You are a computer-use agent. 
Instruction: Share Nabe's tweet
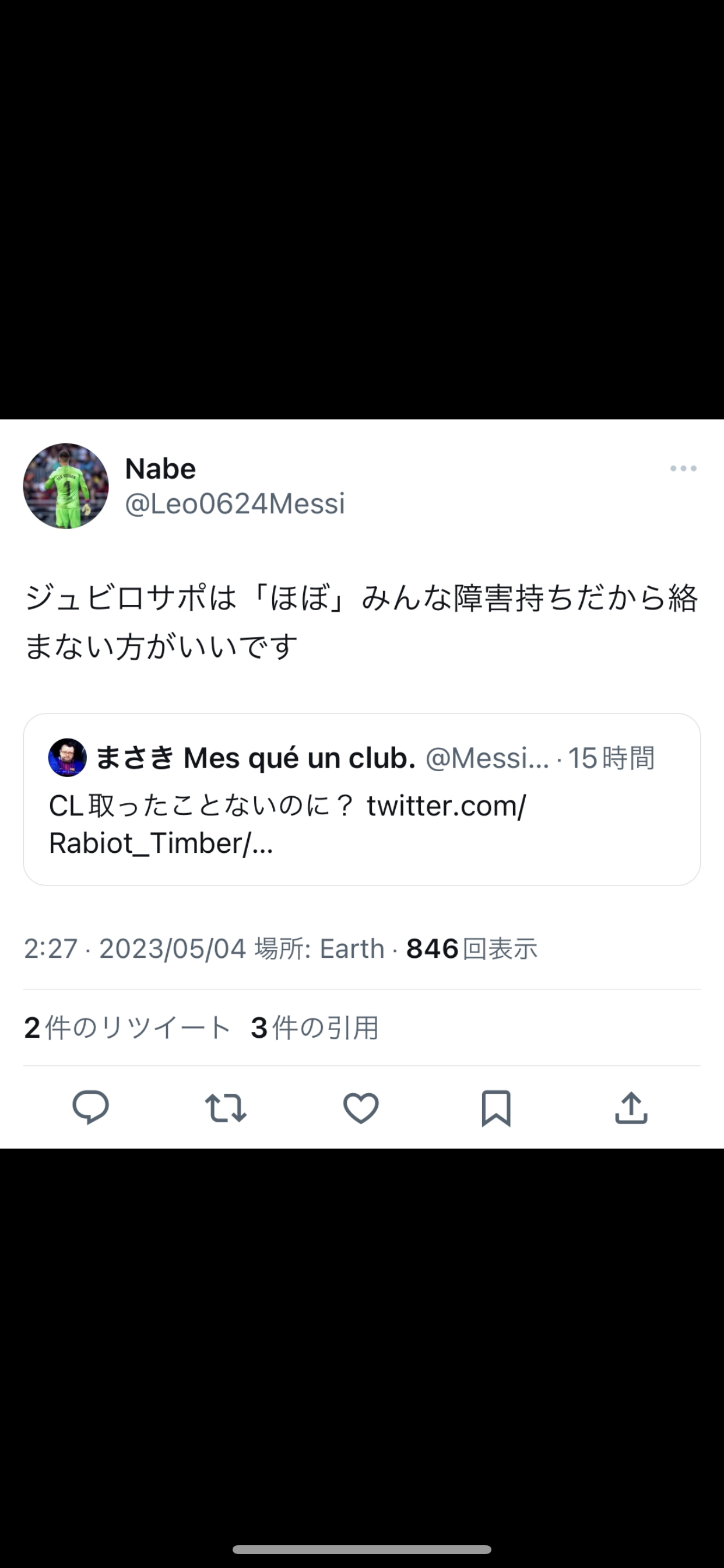tap(631, 1107)
